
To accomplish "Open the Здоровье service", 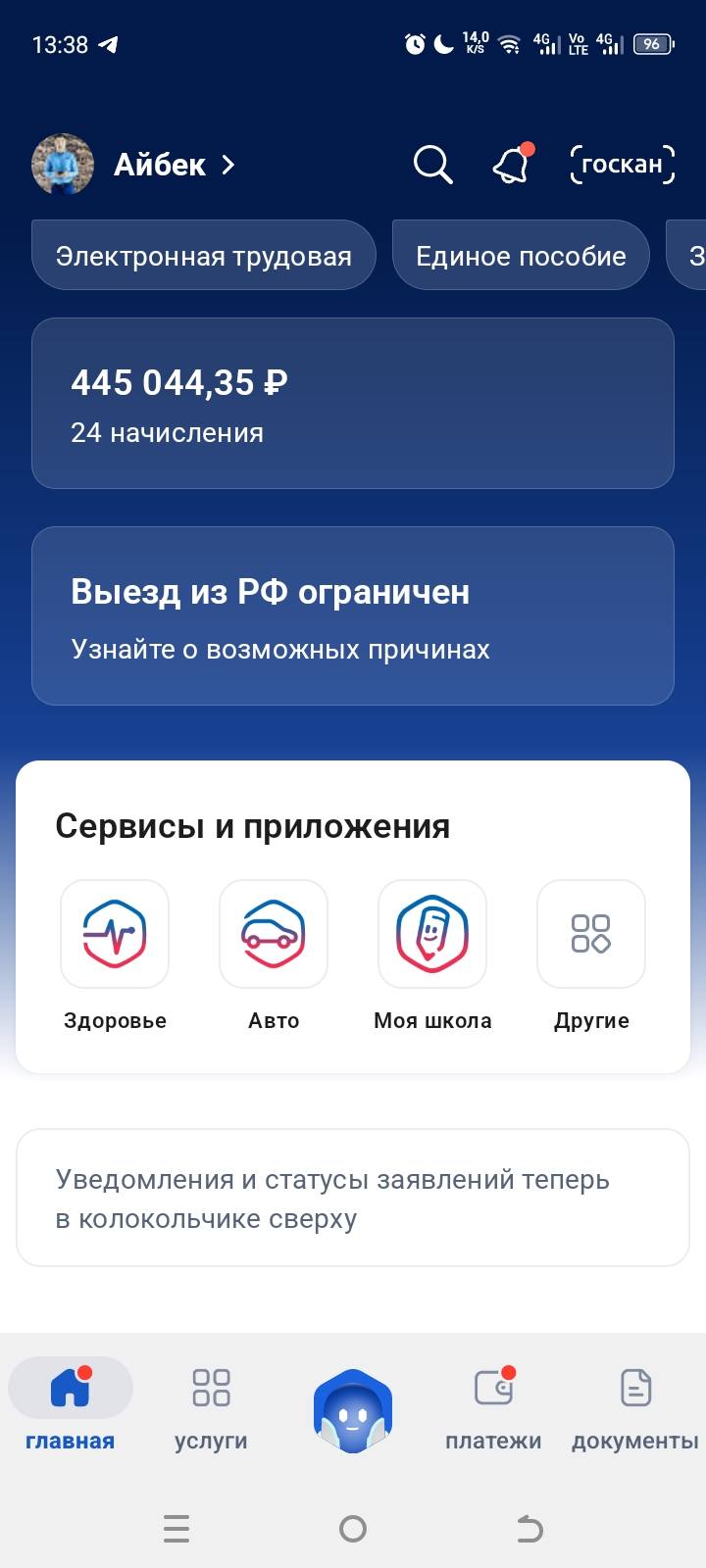I will click(x=115, y=933).
